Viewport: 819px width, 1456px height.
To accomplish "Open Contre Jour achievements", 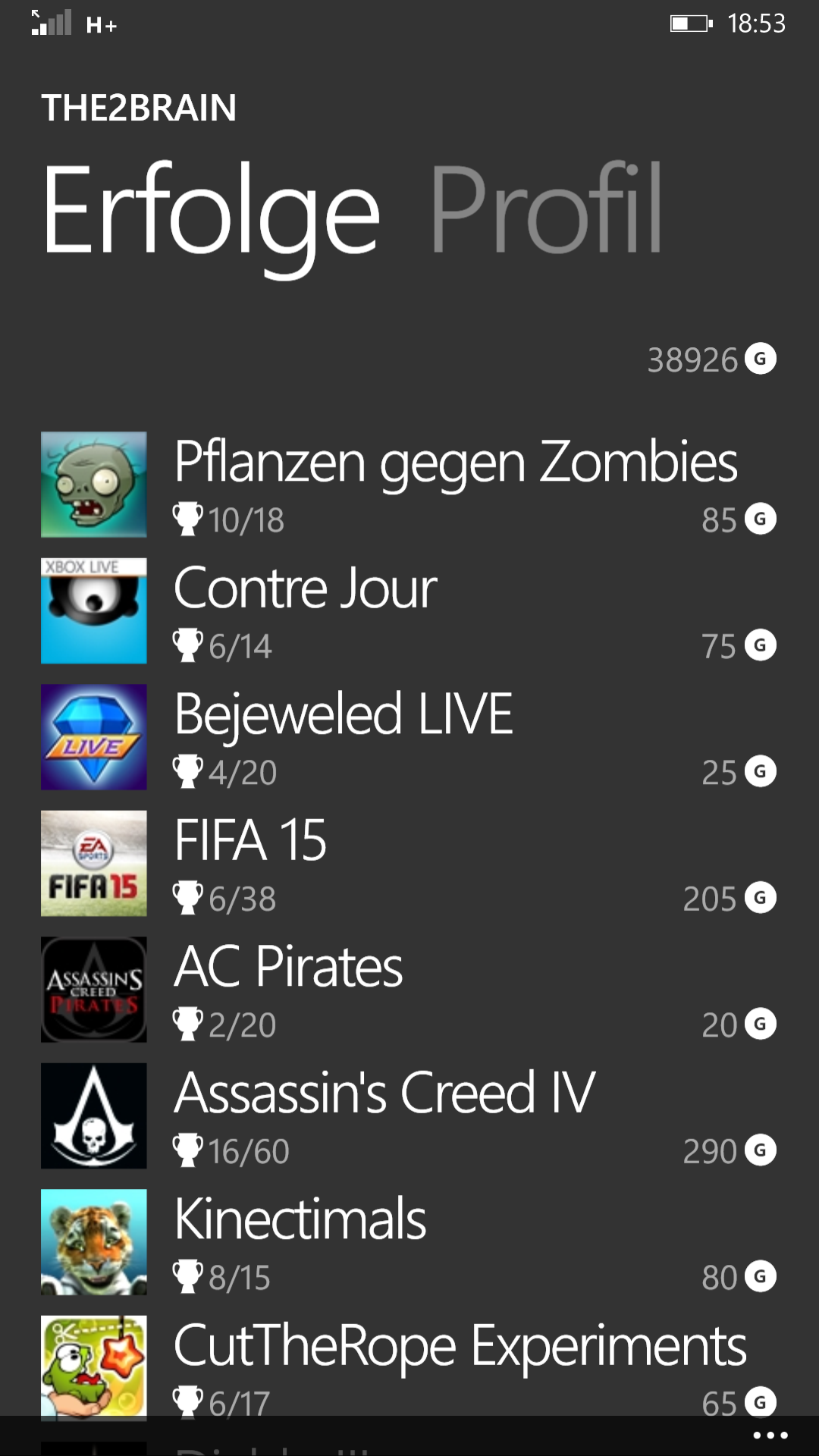I will coord(409,611).
